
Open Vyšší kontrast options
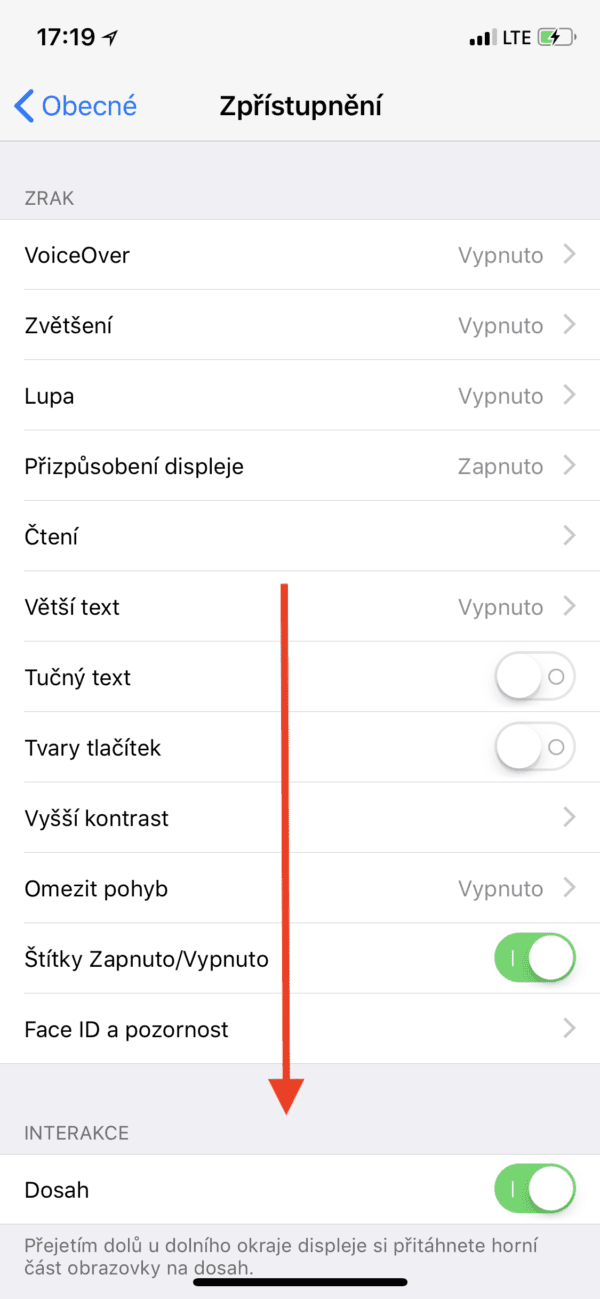300,818
